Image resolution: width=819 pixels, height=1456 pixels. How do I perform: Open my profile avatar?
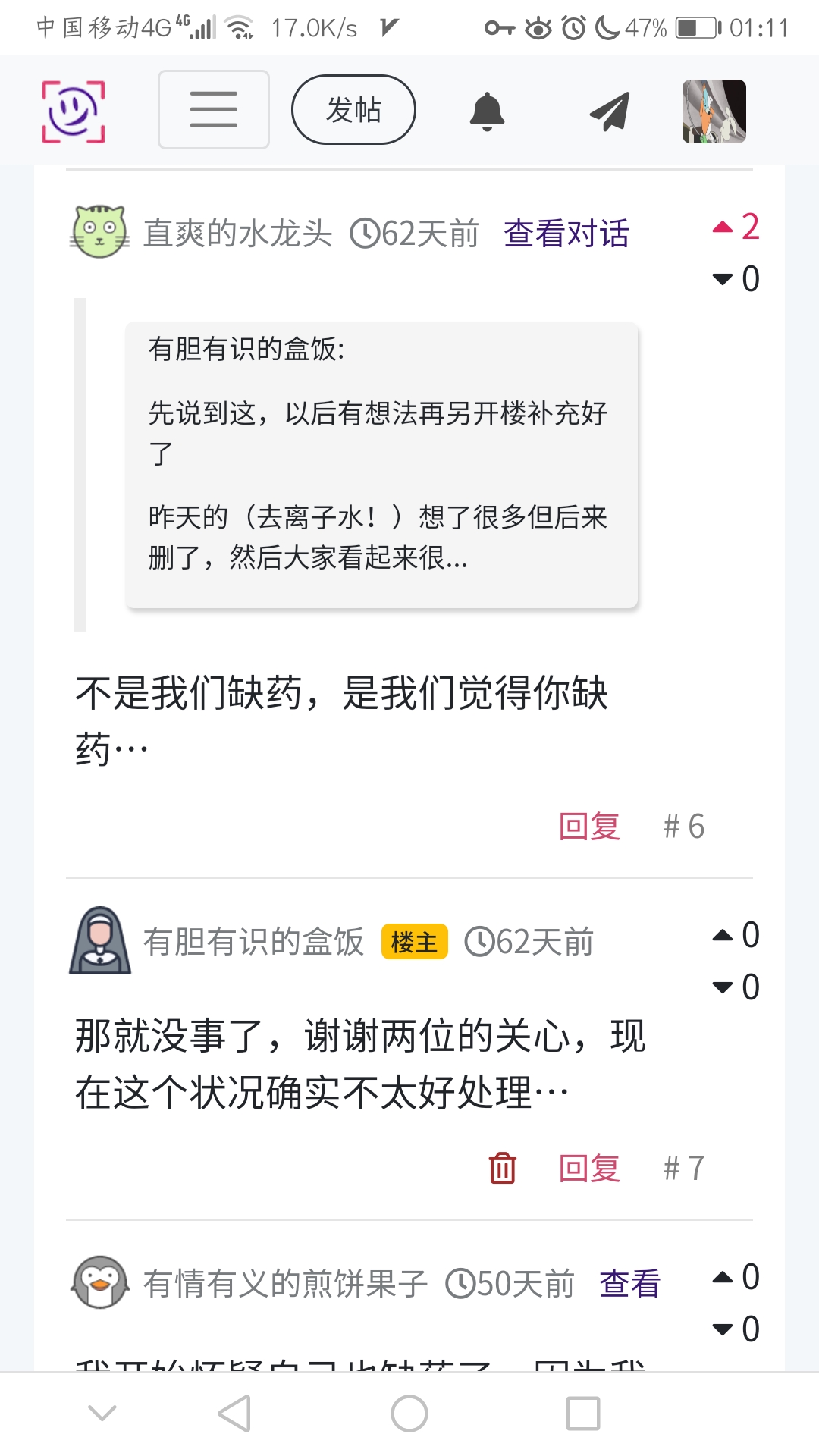pos(714,111)
